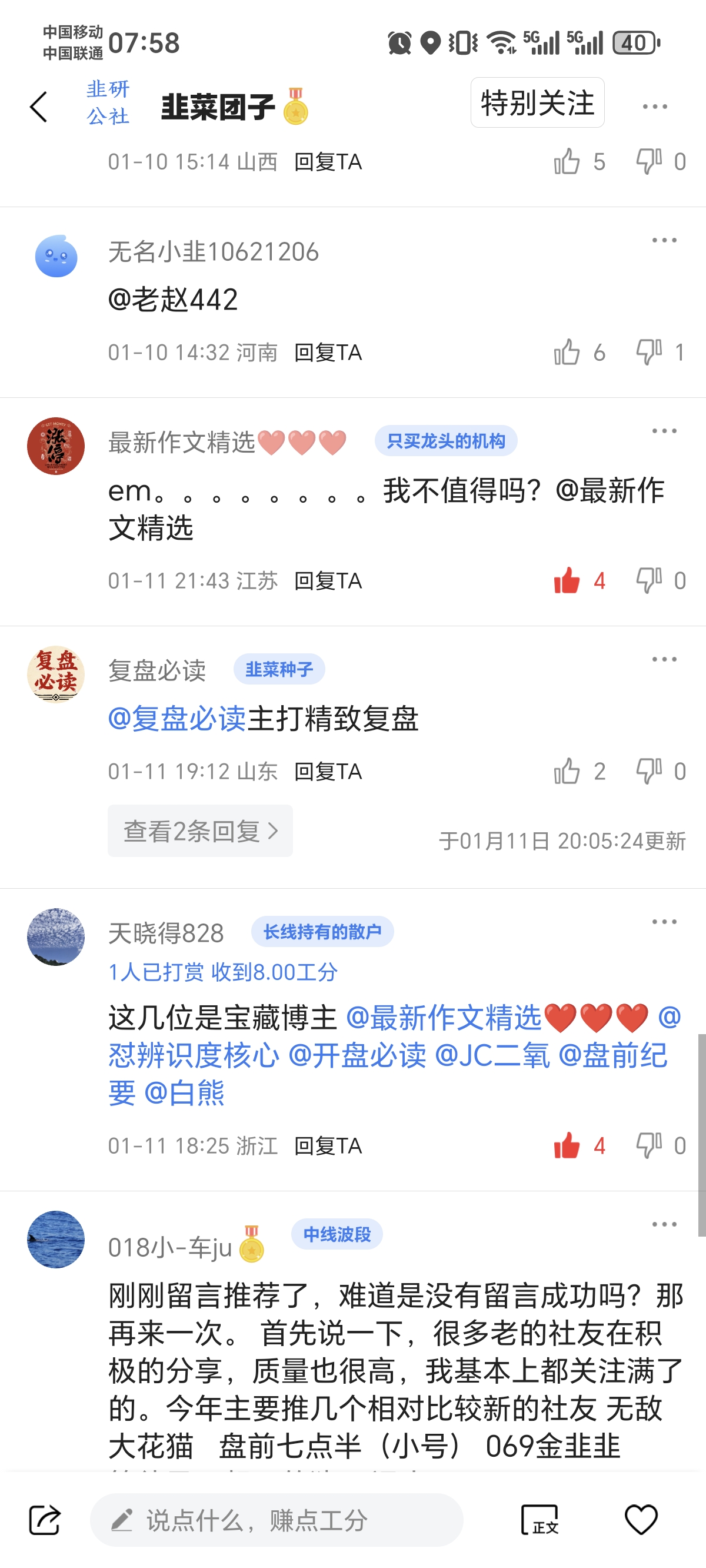Like the post with the heart icon

click(x=641, y=1520)
